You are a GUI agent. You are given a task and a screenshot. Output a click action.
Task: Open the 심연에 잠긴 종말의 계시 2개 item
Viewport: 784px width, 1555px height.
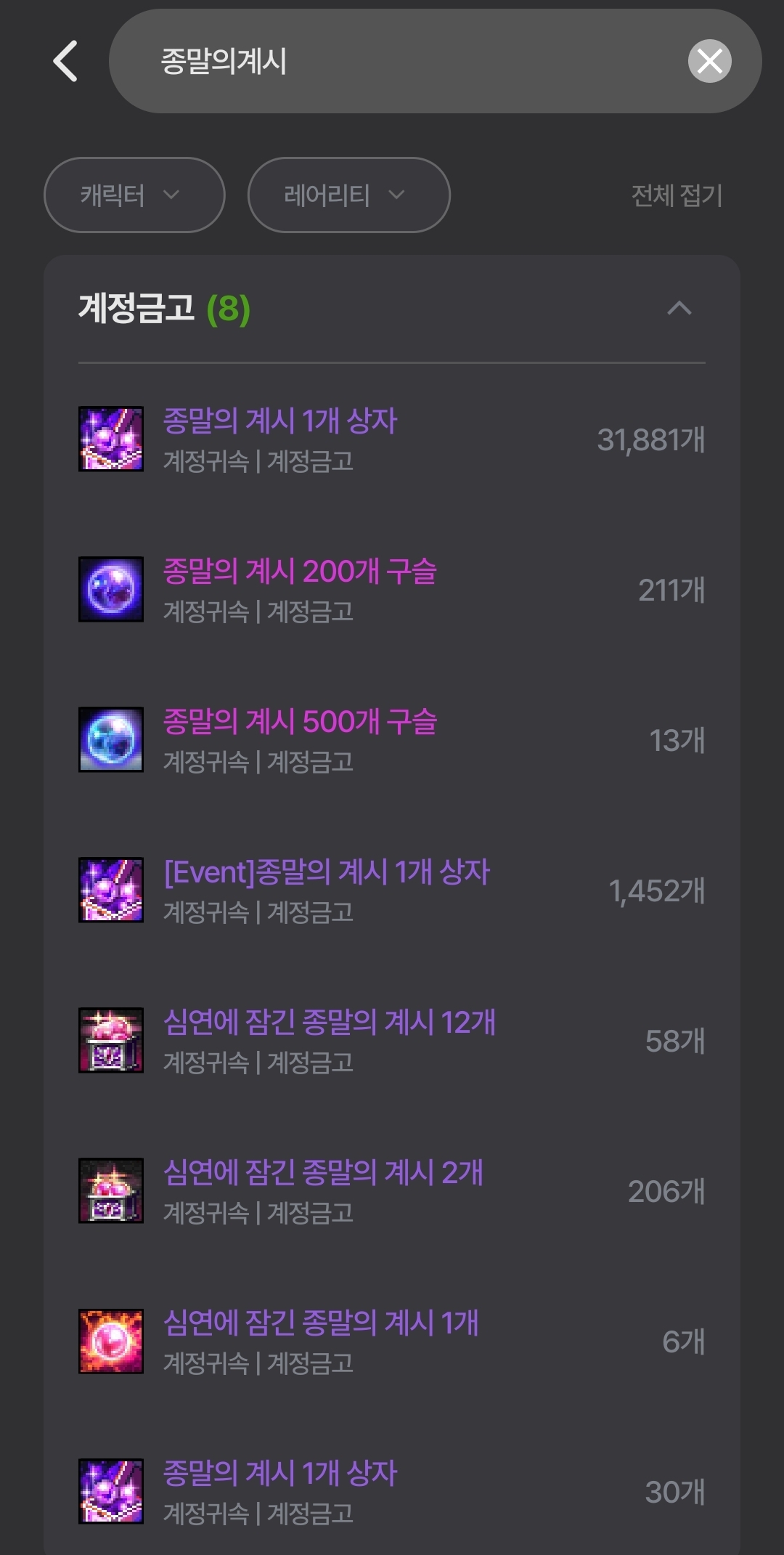392,1191
